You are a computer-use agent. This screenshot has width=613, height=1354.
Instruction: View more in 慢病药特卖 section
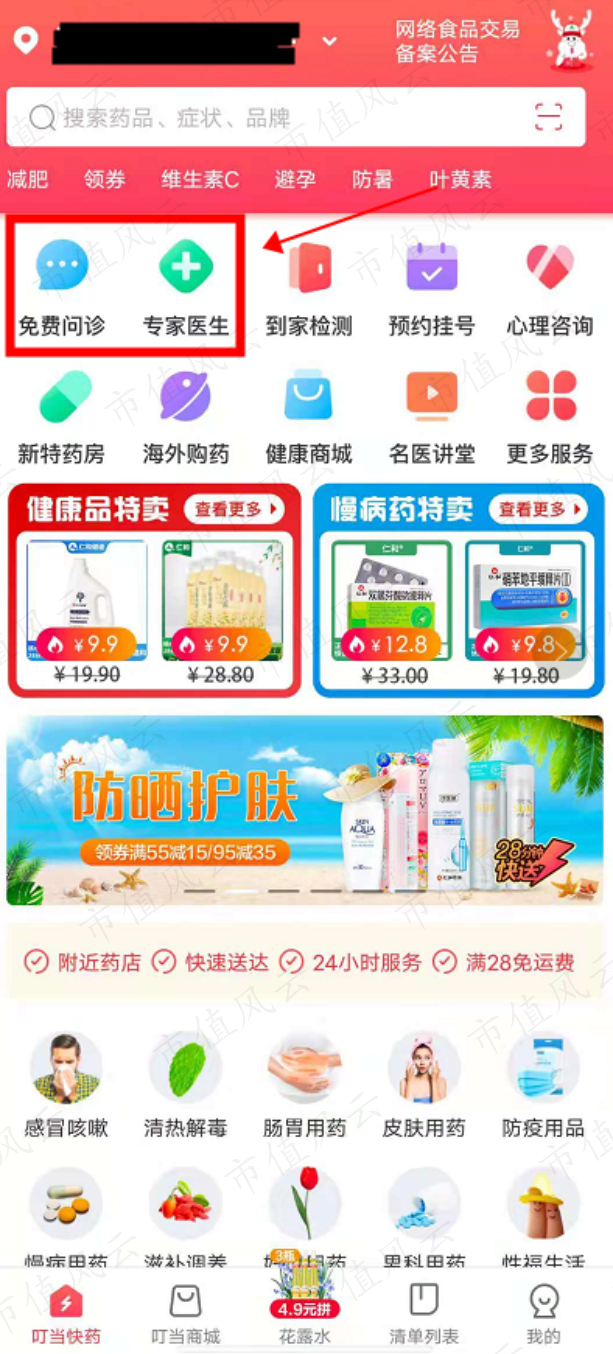(539, 509)
